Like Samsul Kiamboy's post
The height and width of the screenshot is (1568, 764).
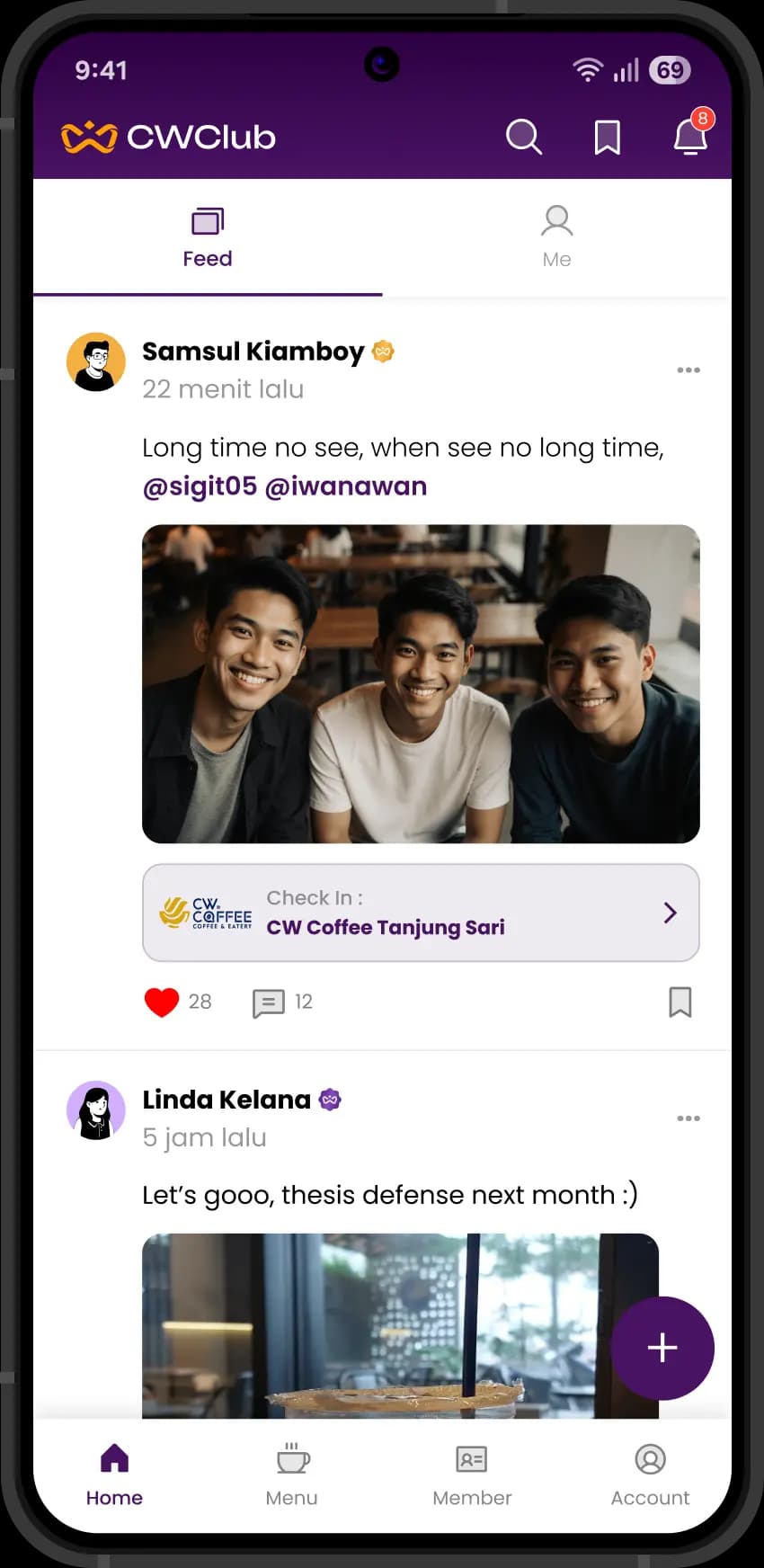coord(162,1002)
